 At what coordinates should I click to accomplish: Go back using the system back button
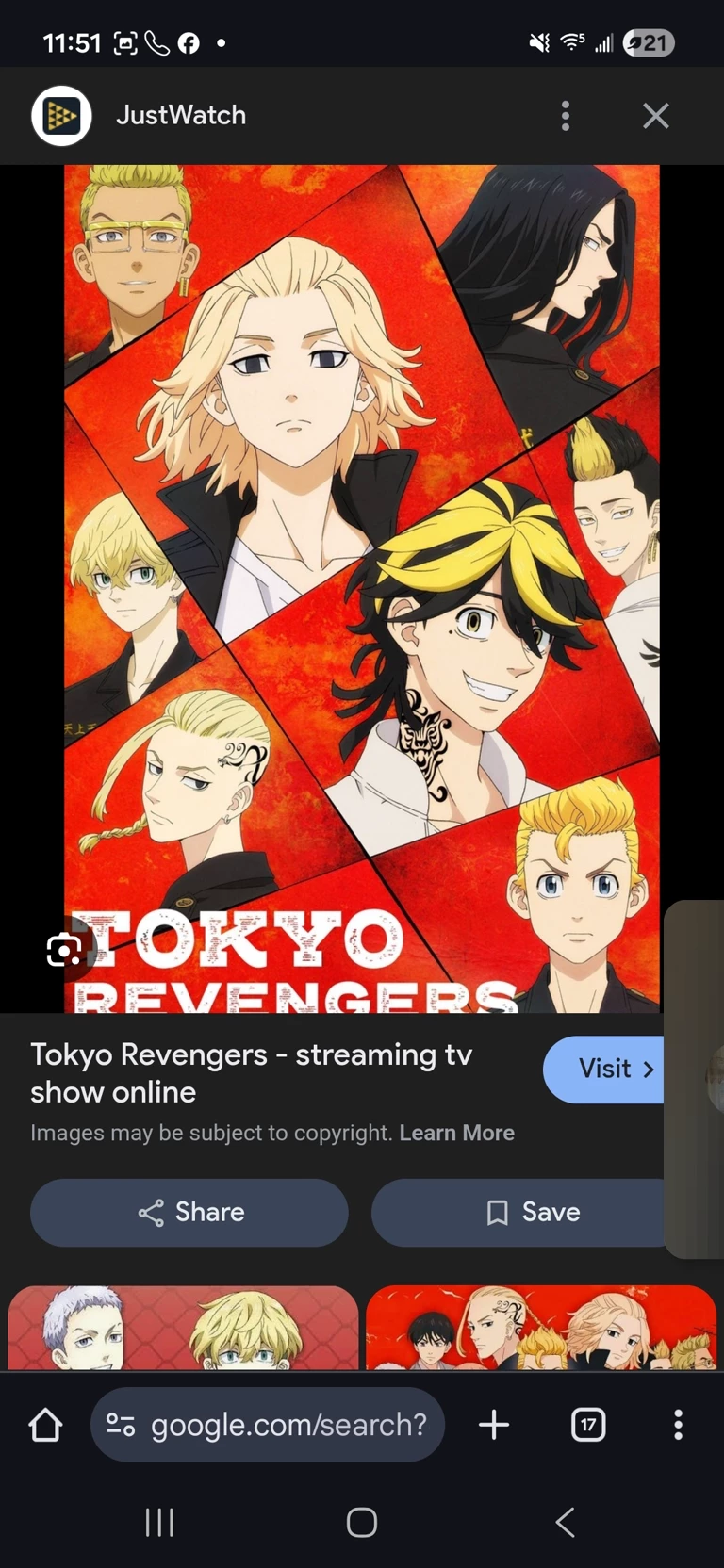point(565,1522)
